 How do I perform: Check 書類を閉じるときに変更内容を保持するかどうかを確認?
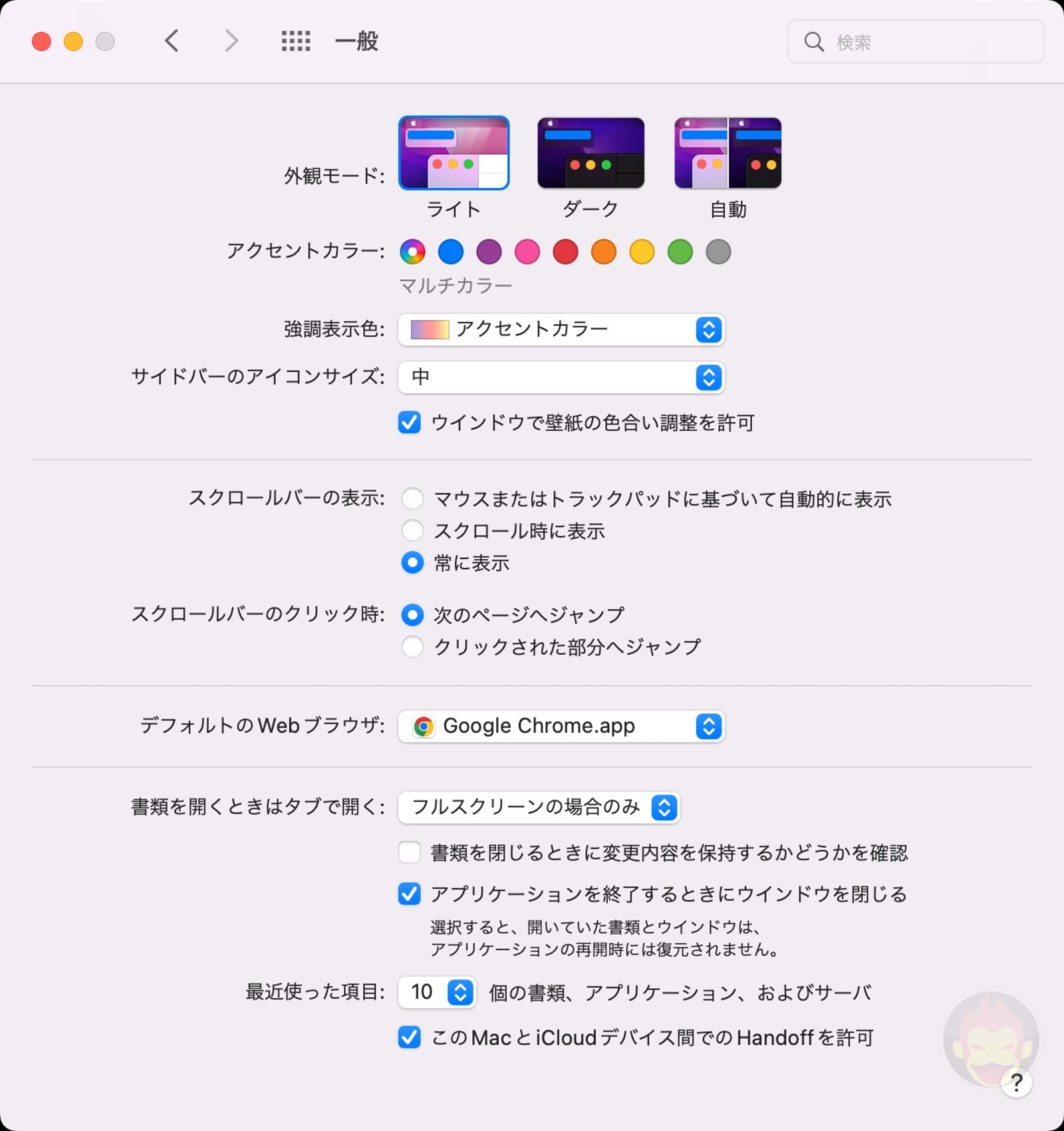(410, 852)
